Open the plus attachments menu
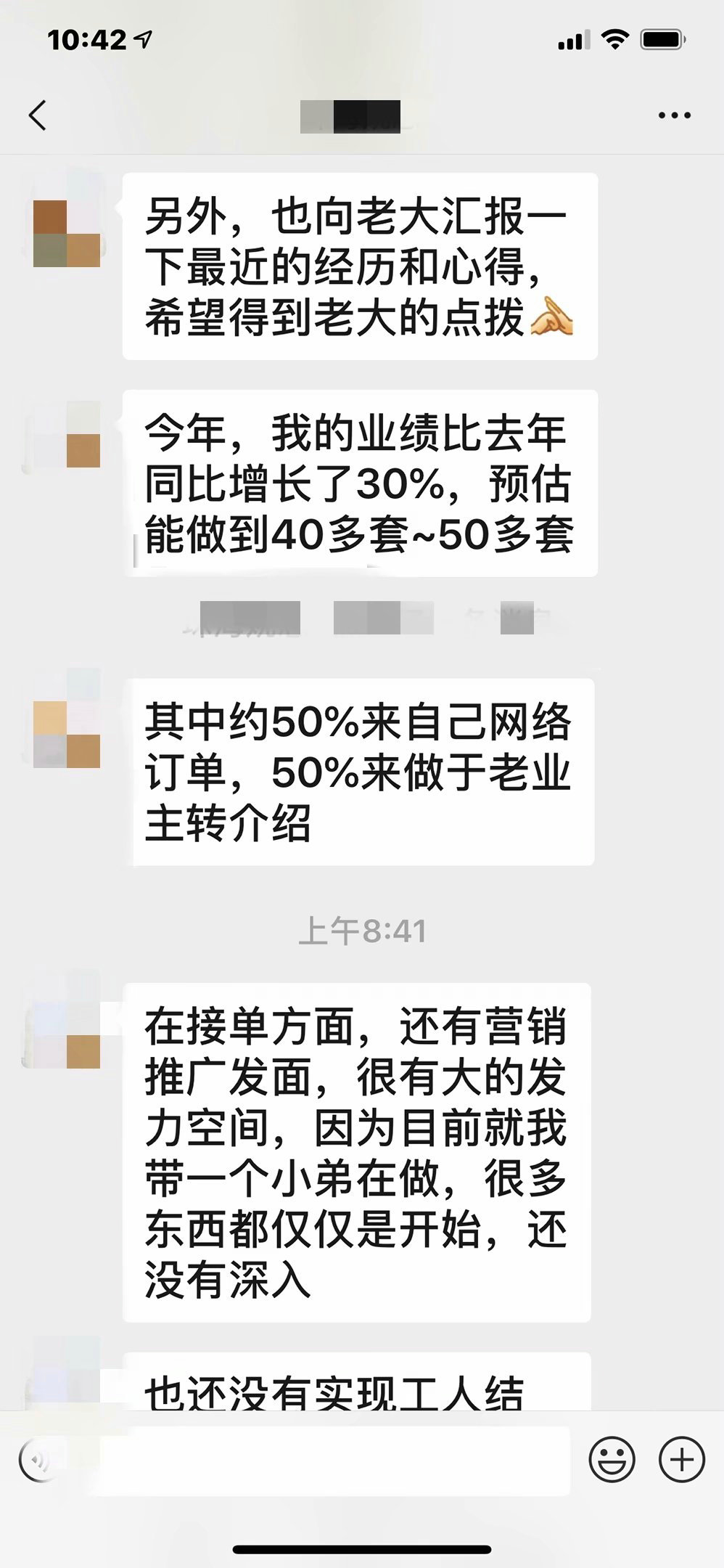Screen dimensions: 724x1568 (681, 1459)
